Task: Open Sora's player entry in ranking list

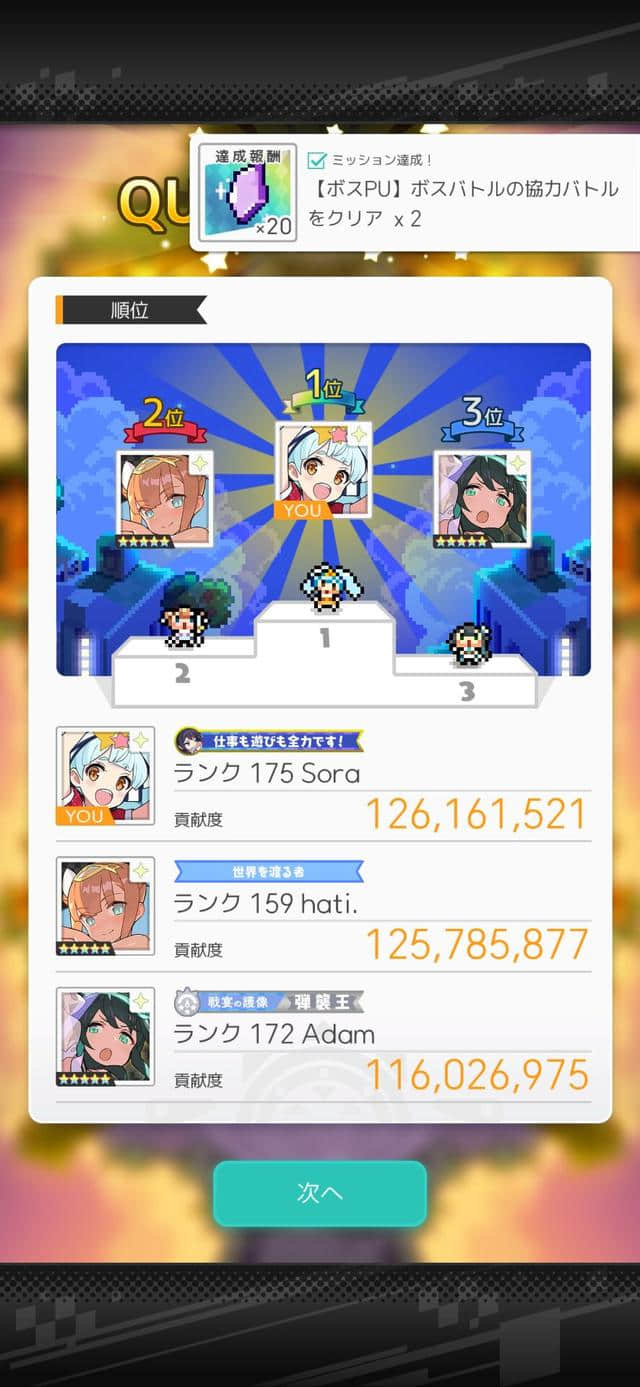Action: click(x=320, y=778)
